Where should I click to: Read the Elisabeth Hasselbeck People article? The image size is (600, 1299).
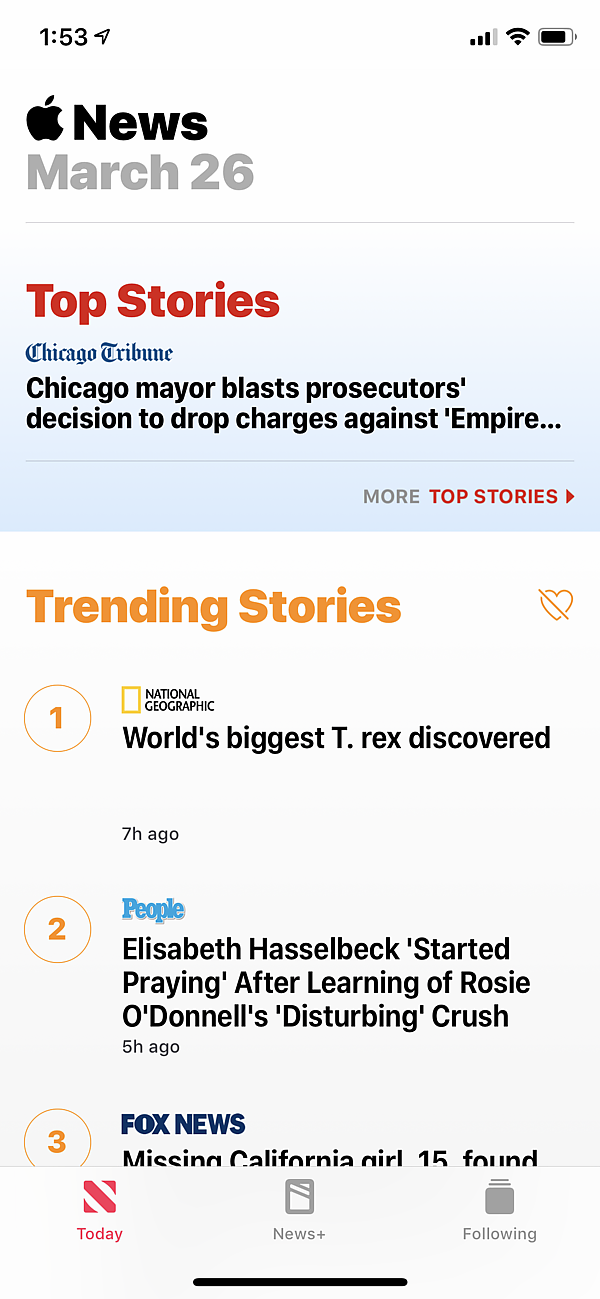pyautogui.click(x=326, y=982)
